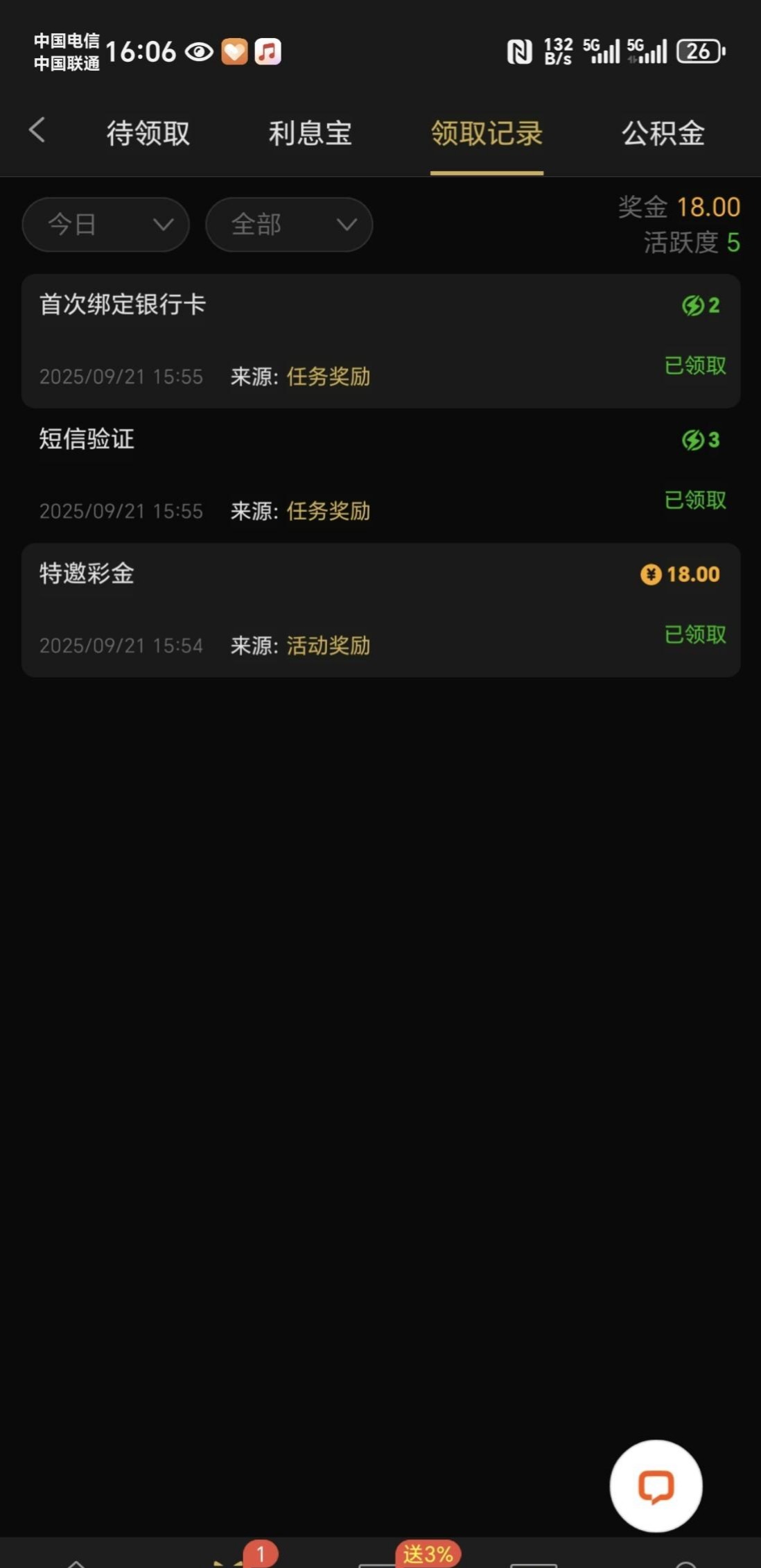Select the 领取记录 tab
Image resolution: width=761 pixels, height=1568 pixels.
pyautogui.click(x=487, y=133)
